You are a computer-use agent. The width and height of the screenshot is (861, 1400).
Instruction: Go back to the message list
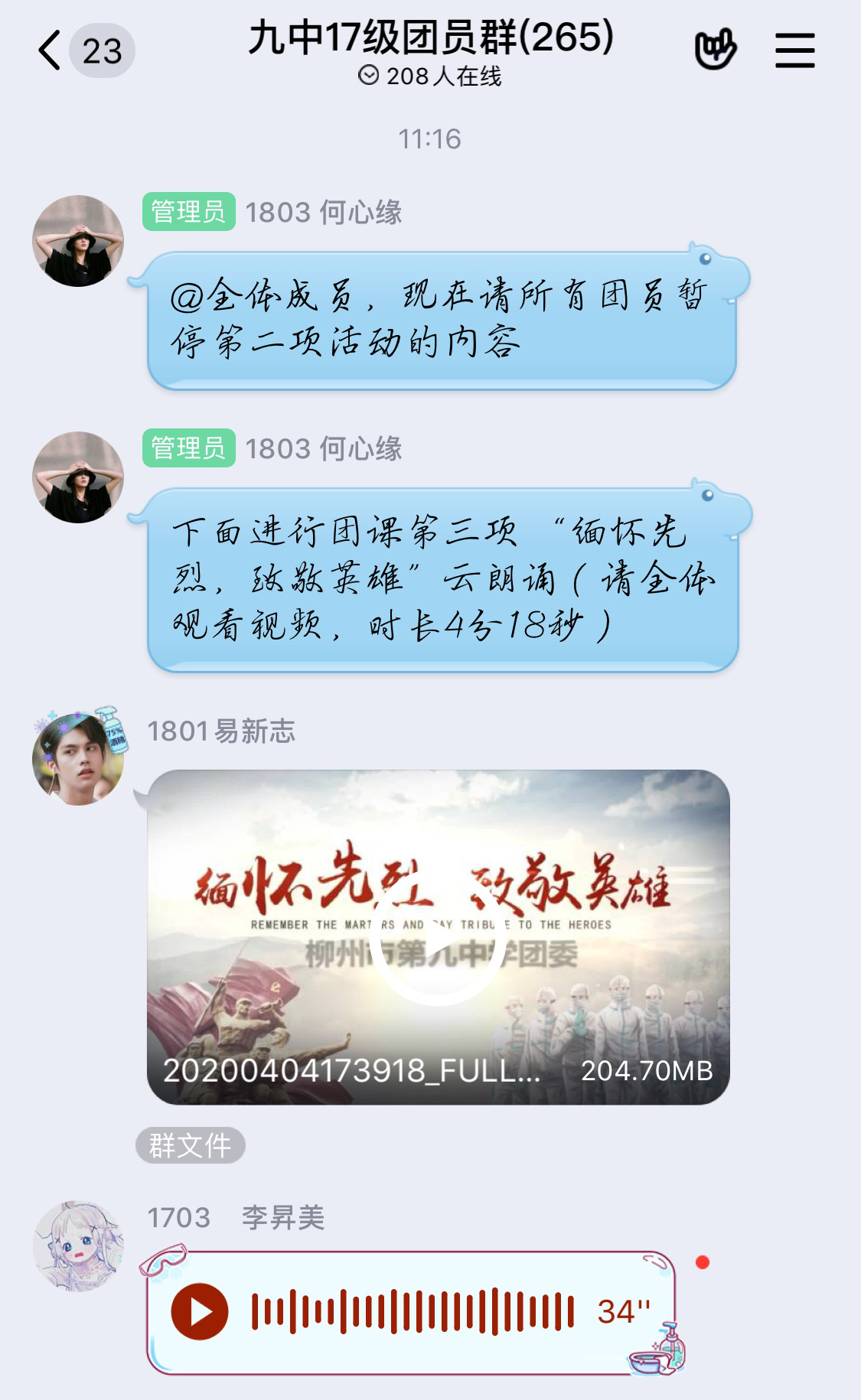(51, 51)
